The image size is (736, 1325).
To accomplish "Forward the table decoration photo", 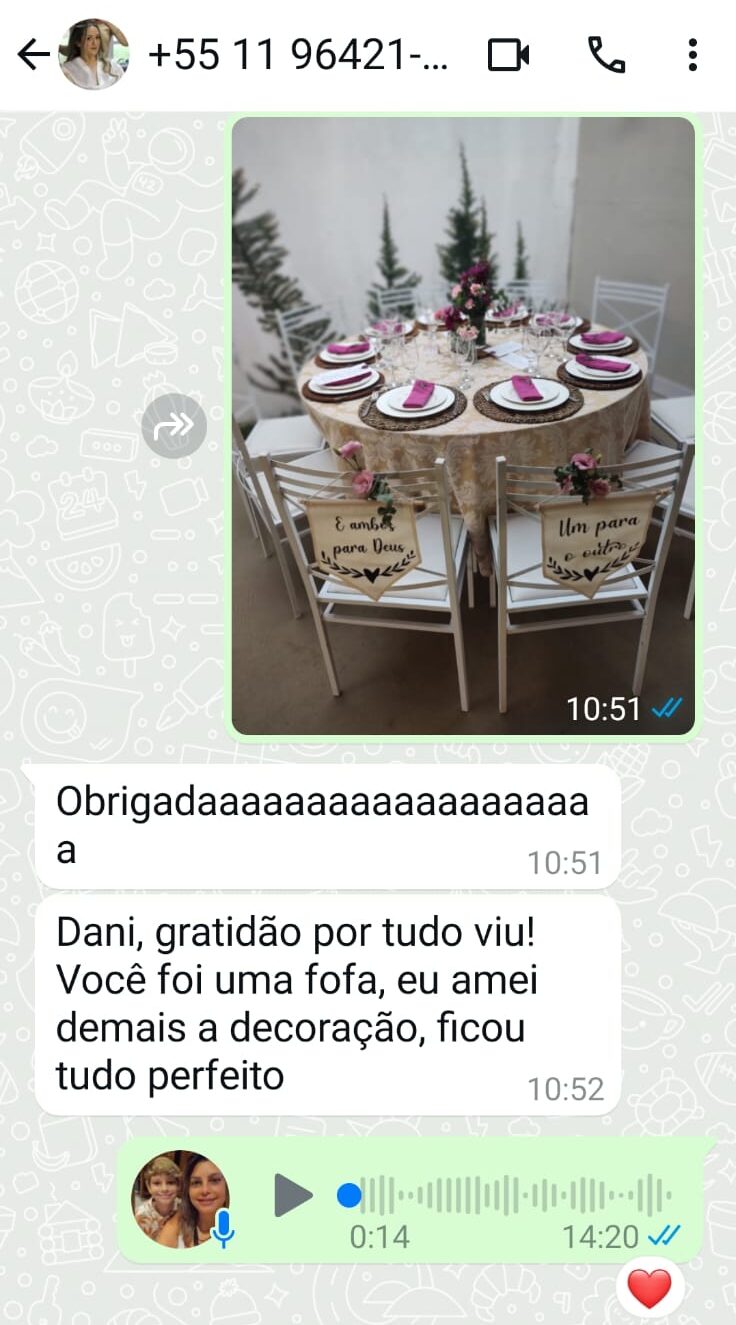I will click(x=174, y=427).
